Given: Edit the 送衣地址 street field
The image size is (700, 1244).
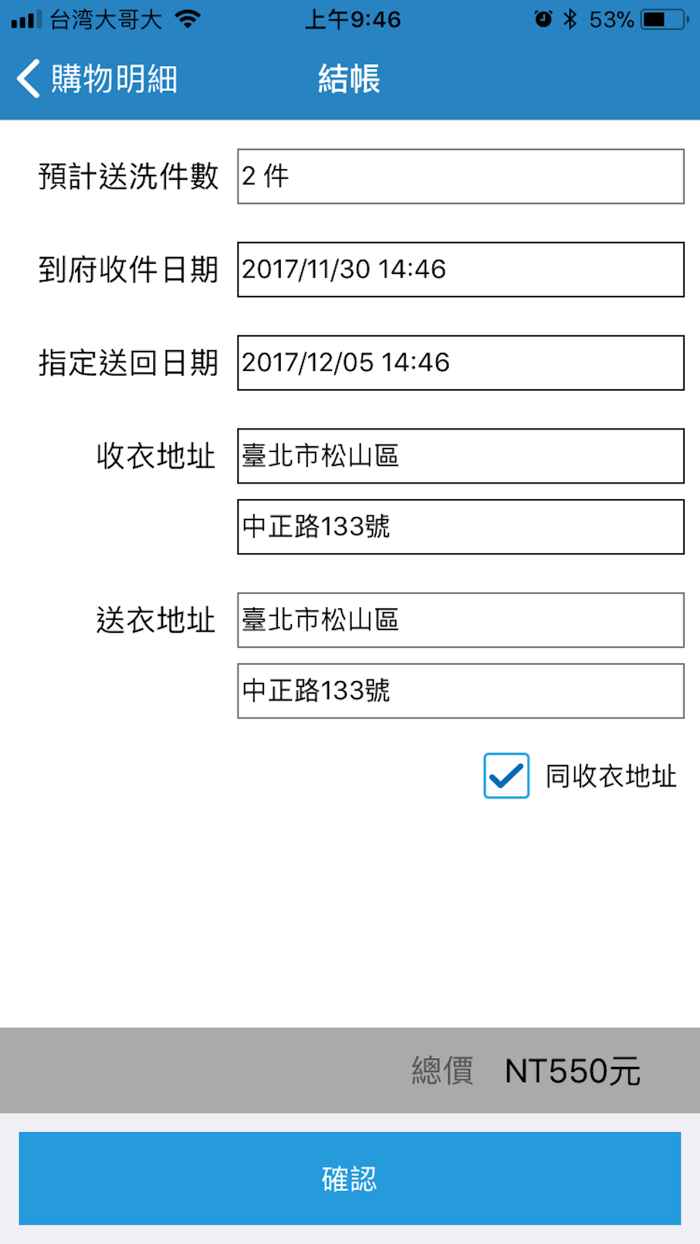Looking at the screenshot, I should [461, 691].
